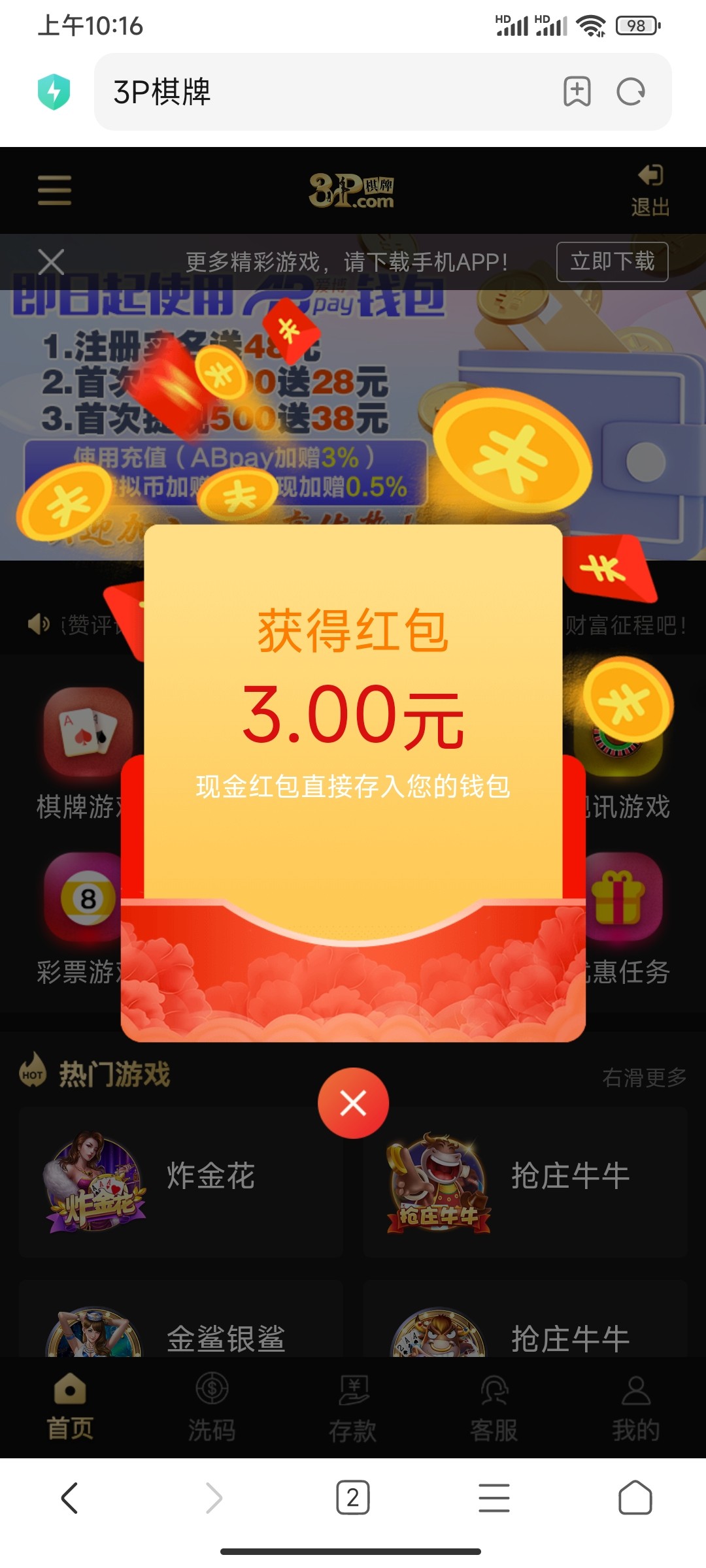
Task: Open the hamburger drawer menu
Action: click(55, 190)
